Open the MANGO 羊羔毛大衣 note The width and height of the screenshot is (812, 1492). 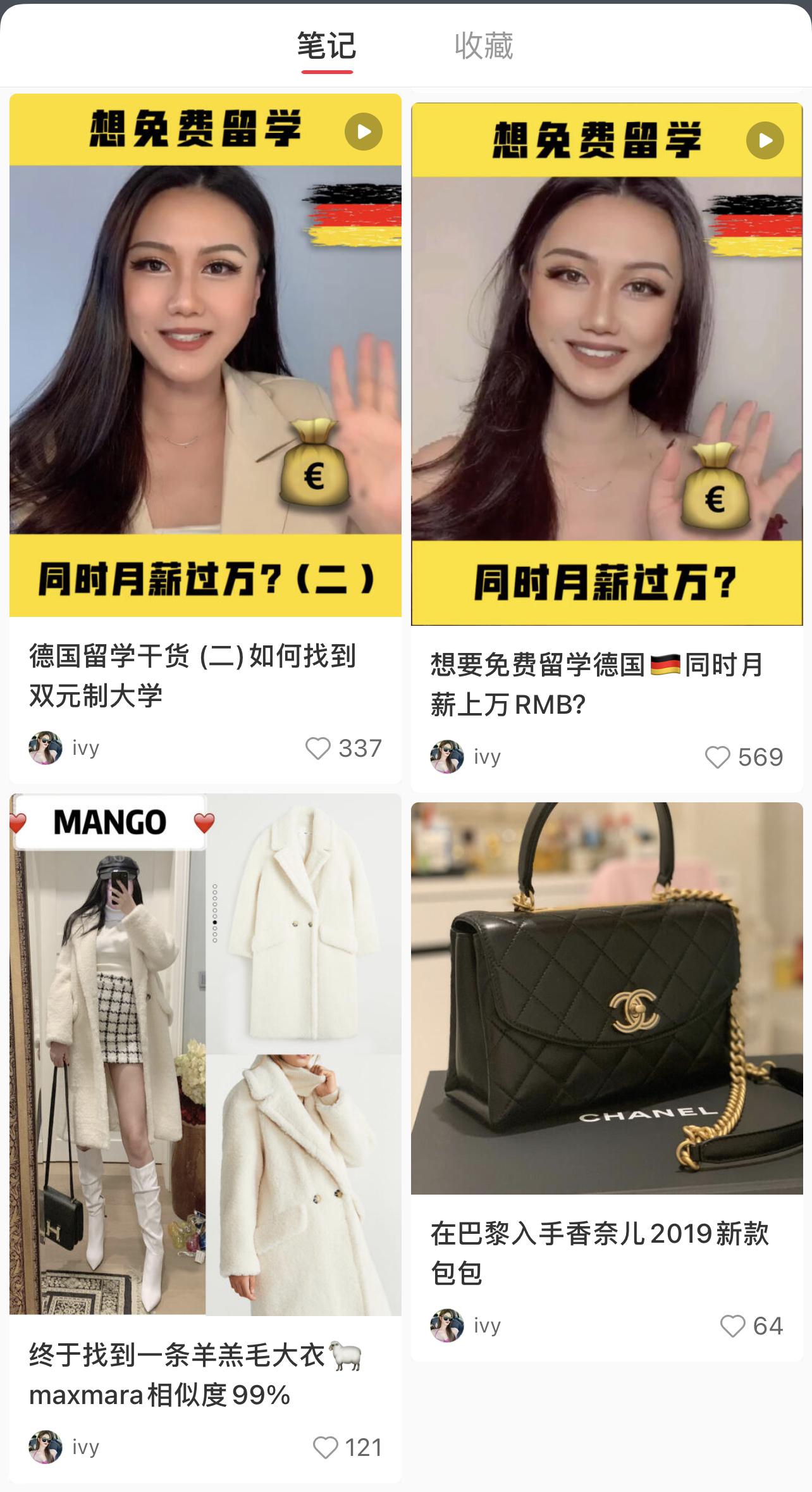pos(205,1054)
